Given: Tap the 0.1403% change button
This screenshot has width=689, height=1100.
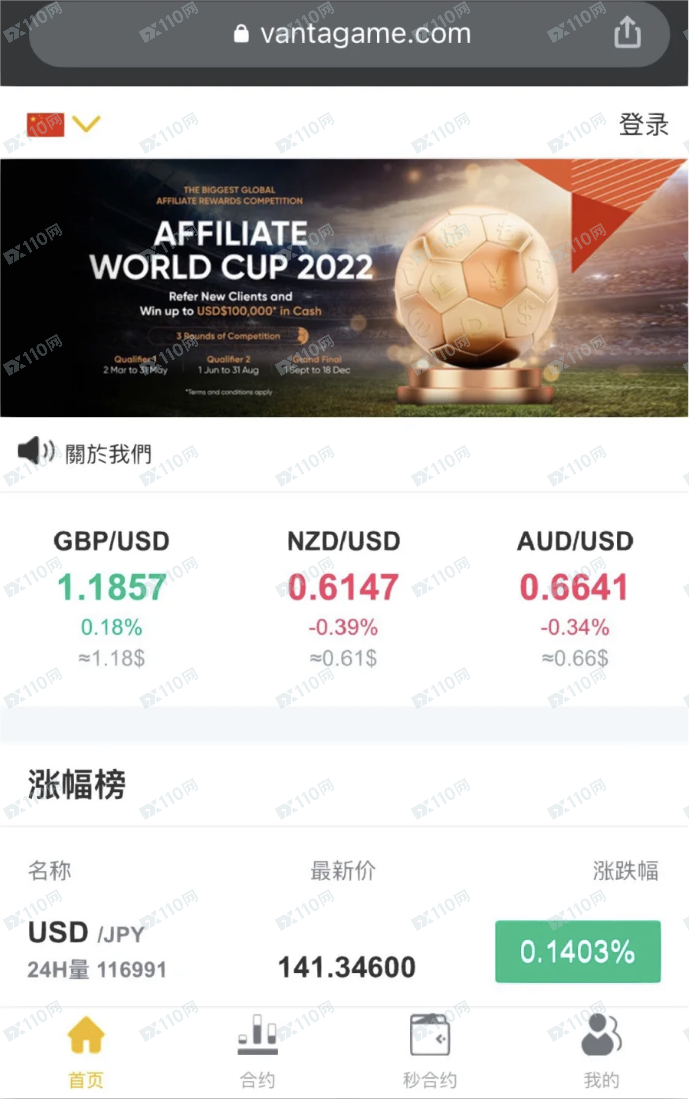Looking at the screenshot, I should [577, 951].
